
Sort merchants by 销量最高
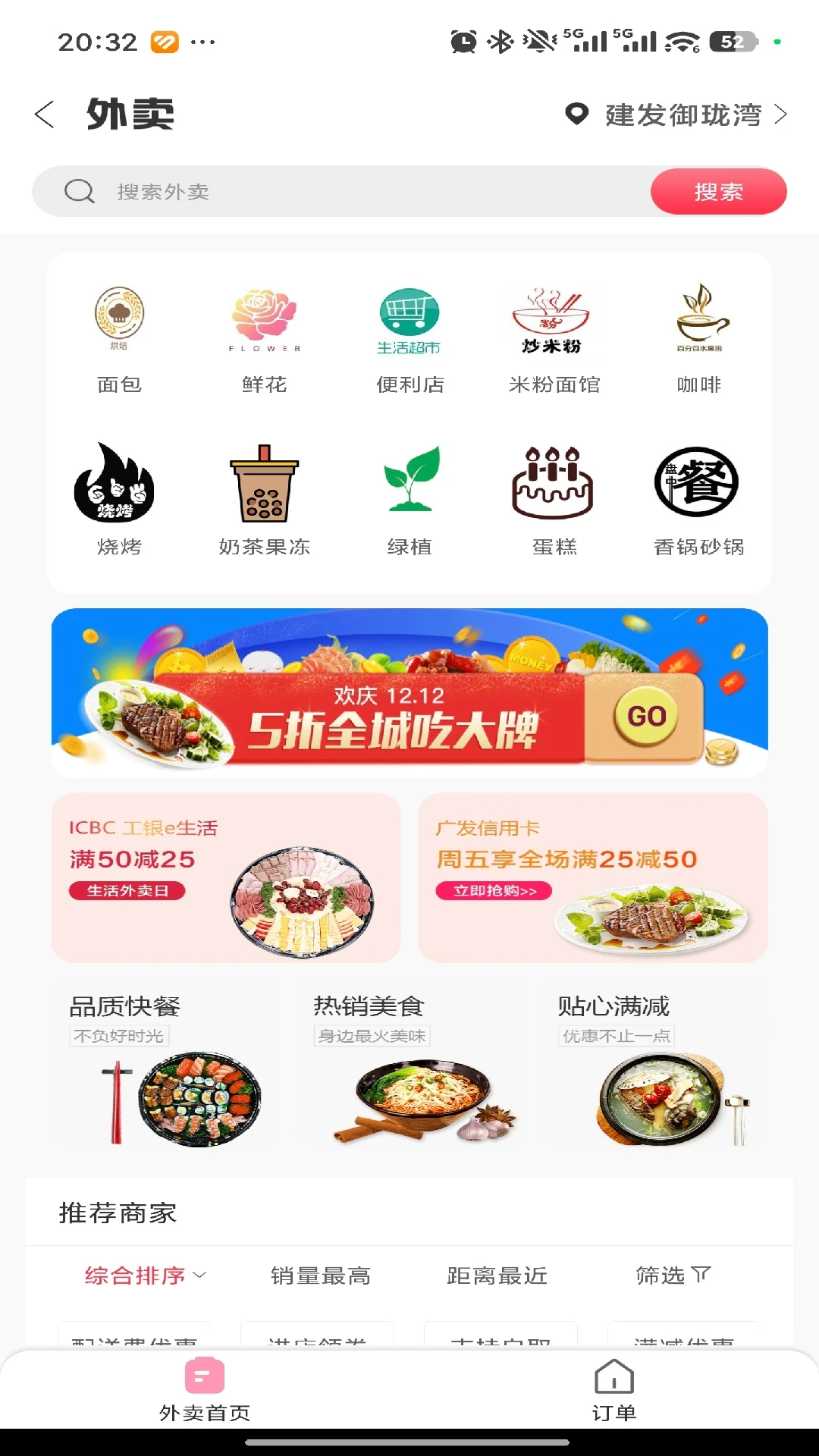click(321, 1276)
